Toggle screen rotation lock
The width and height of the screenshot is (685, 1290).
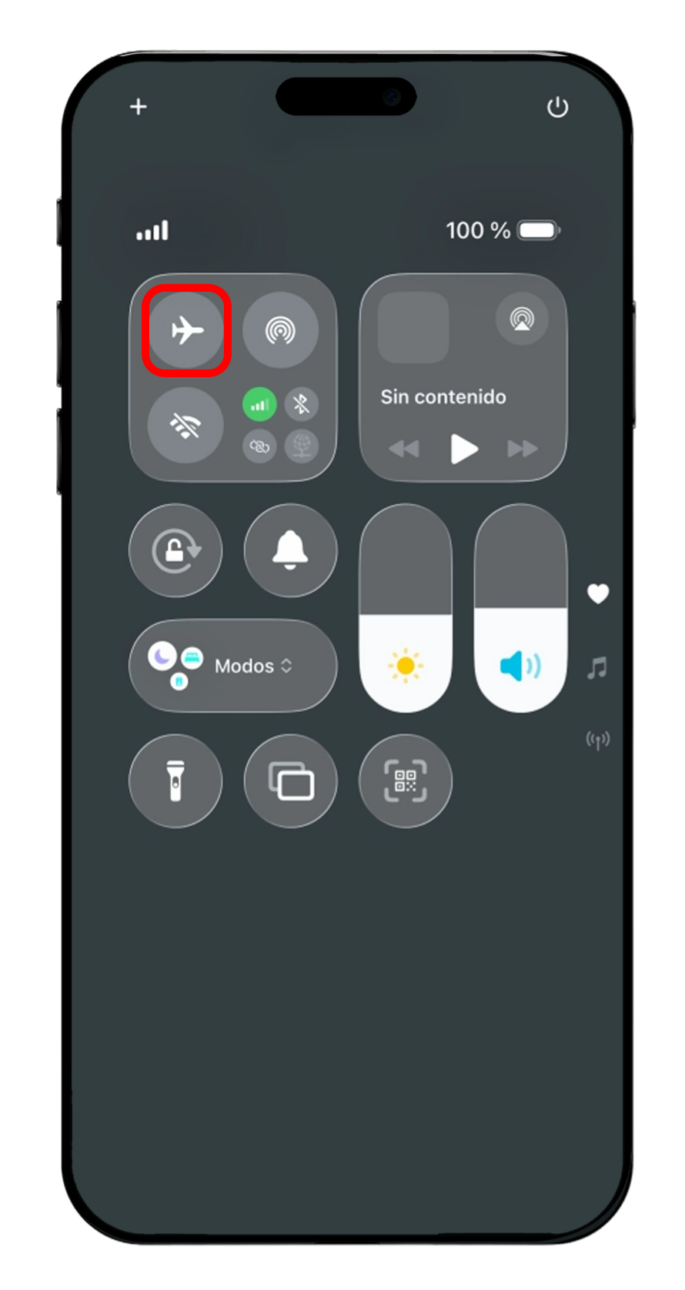click(x=176, y=551)
